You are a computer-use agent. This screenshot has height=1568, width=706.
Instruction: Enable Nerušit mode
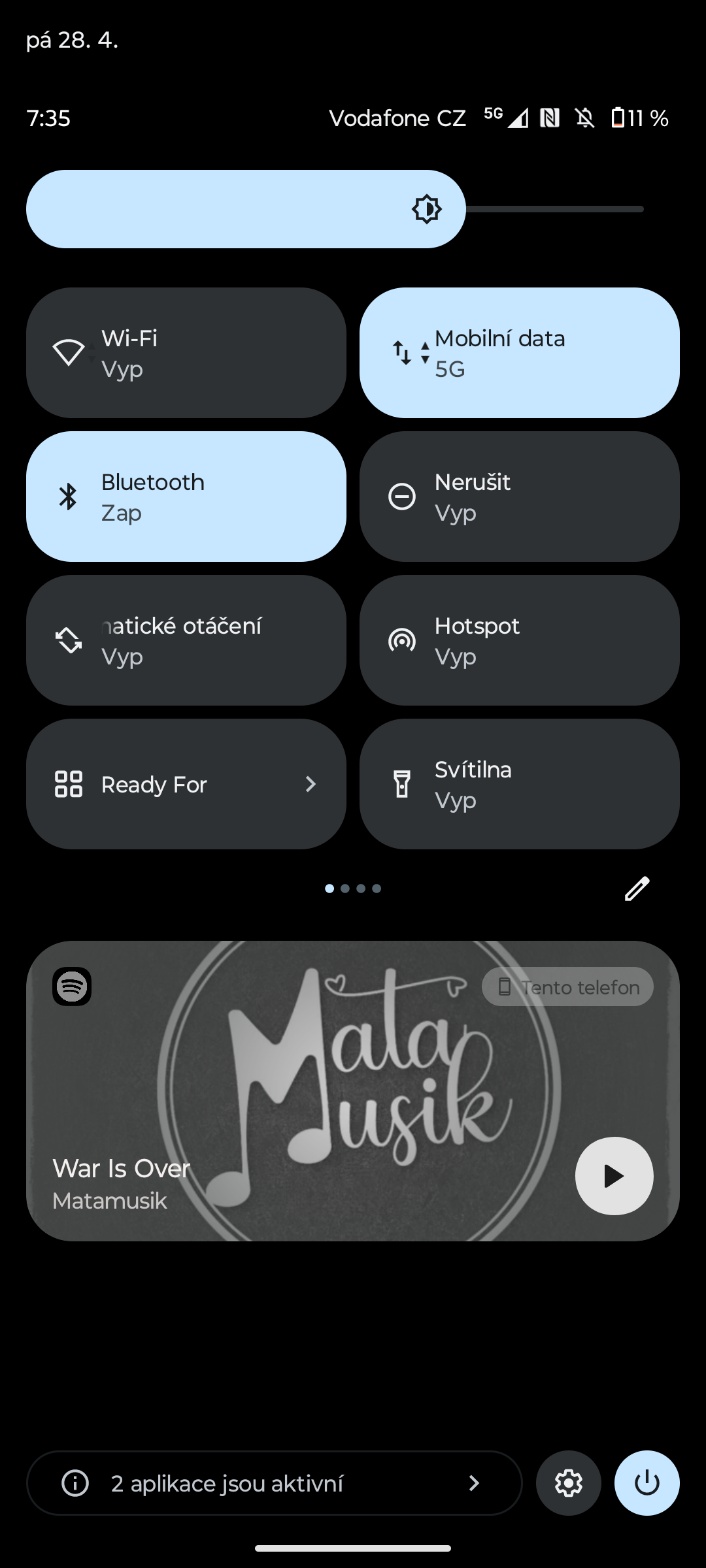[x=520, y=497]
